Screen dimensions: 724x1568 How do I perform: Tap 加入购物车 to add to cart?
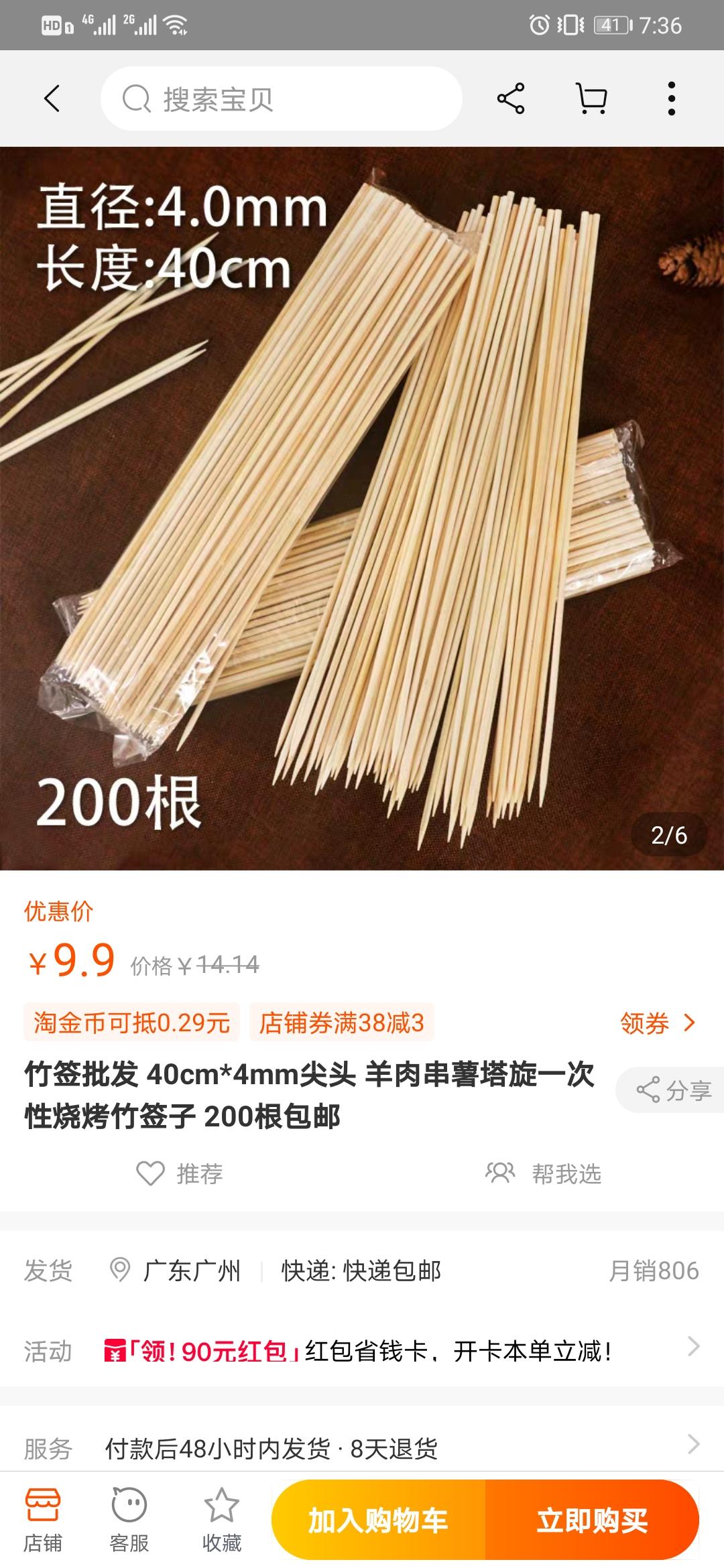[378, 1520]
